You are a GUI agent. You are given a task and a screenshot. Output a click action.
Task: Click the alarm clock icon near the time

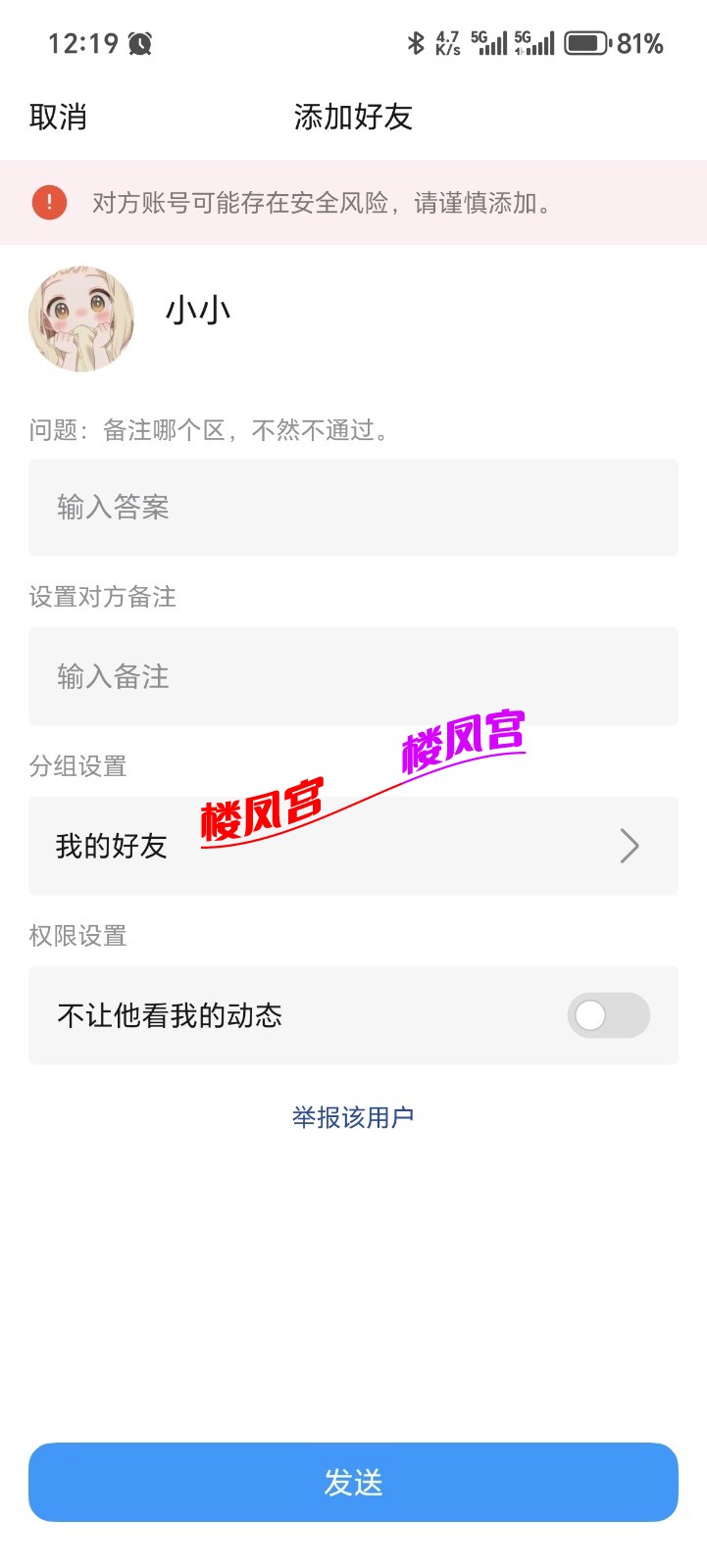(x=140, y=43)
